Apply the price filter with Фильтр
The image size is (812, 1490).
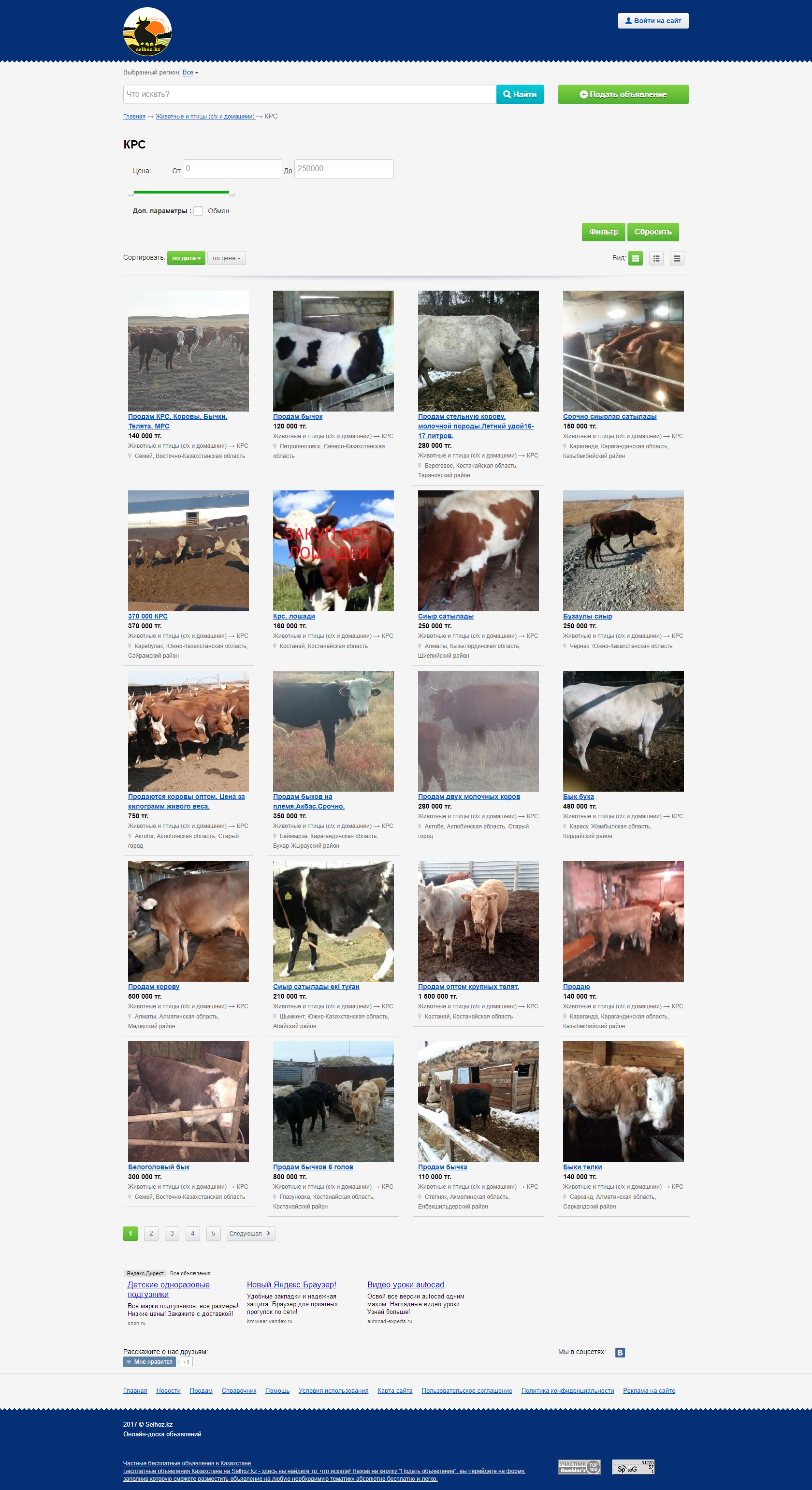coord(603,232)
